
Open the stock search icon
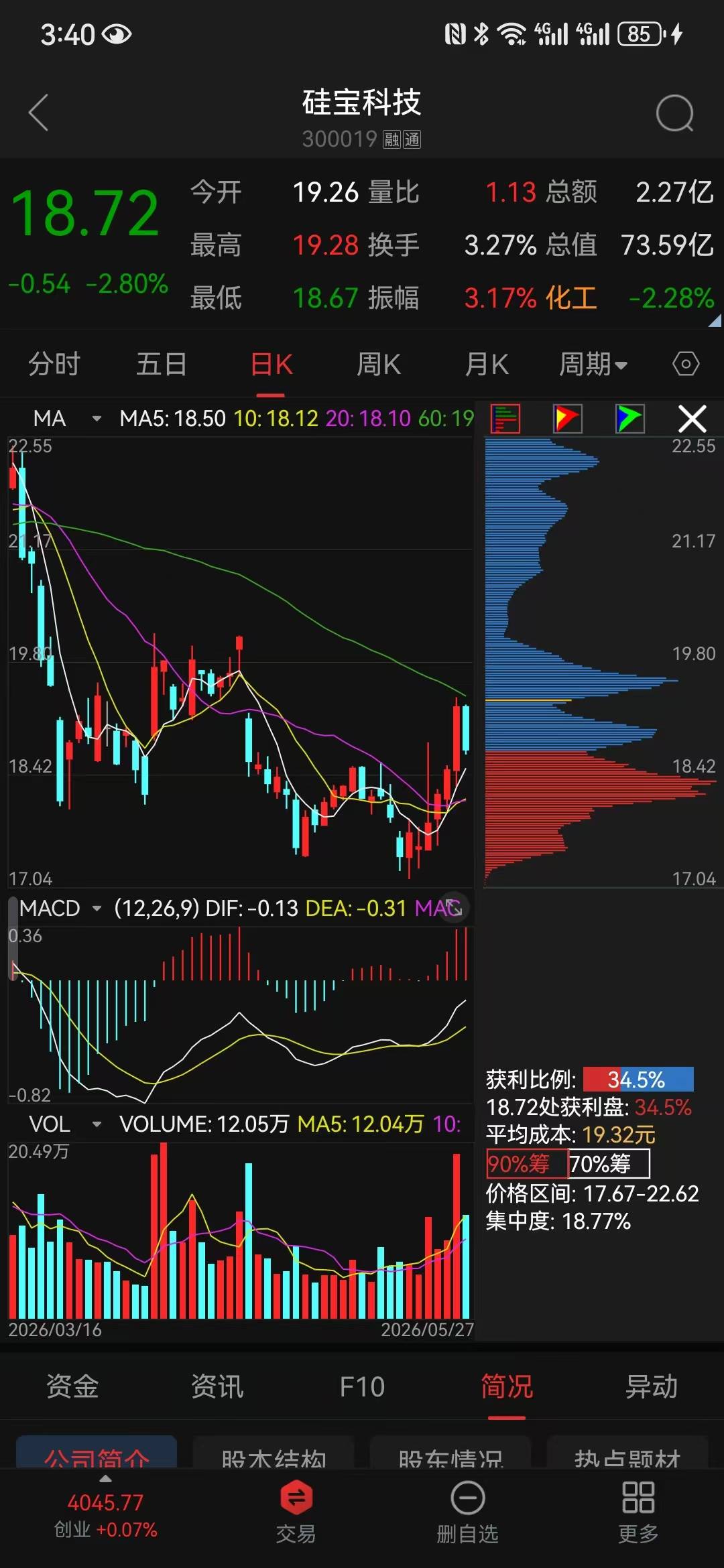pos(674,113)
